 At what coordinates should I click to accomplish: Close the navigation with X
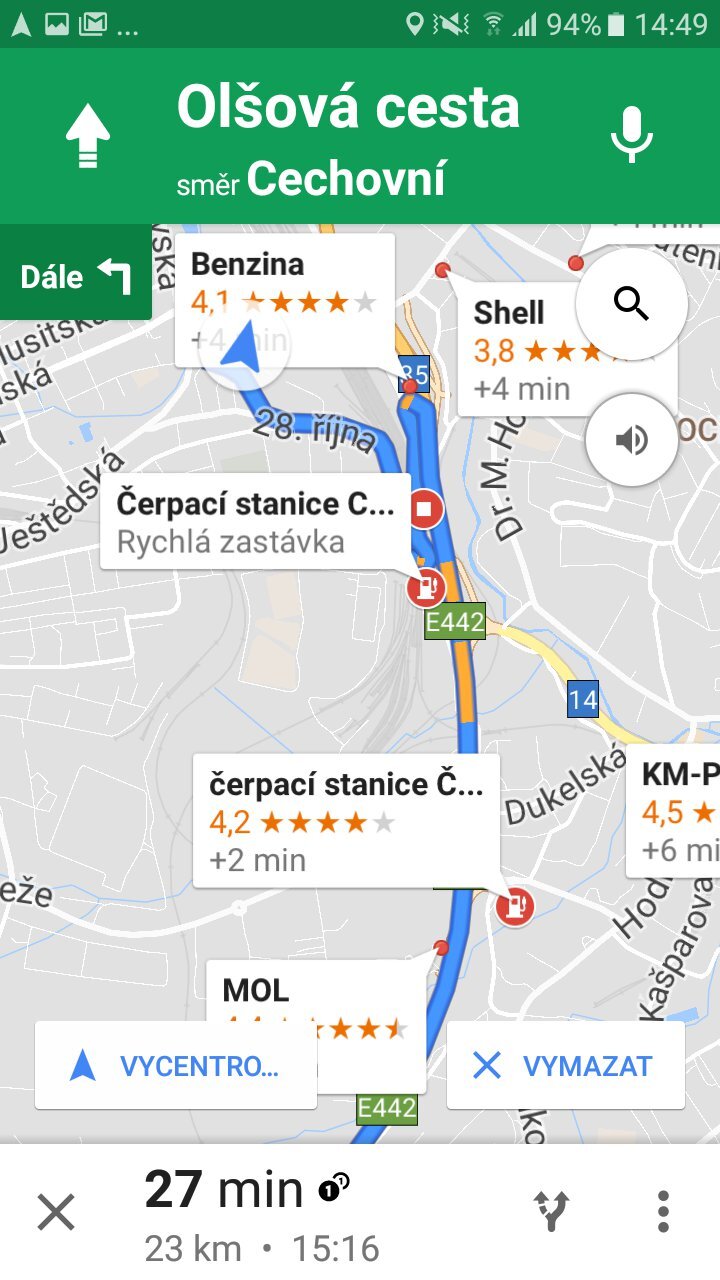point(56,1213)
